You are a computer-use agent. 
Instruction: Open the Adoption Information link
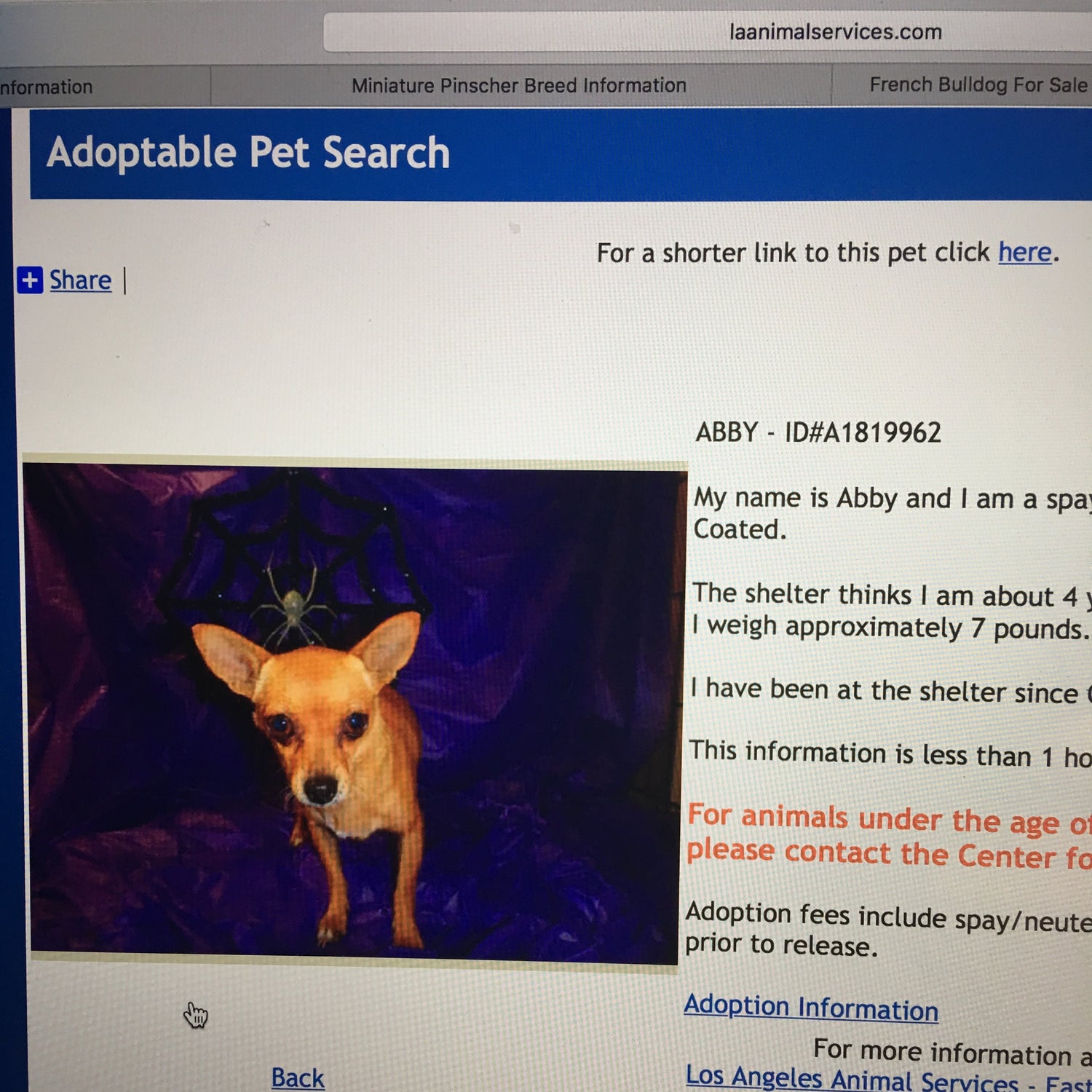[811, 1008]
